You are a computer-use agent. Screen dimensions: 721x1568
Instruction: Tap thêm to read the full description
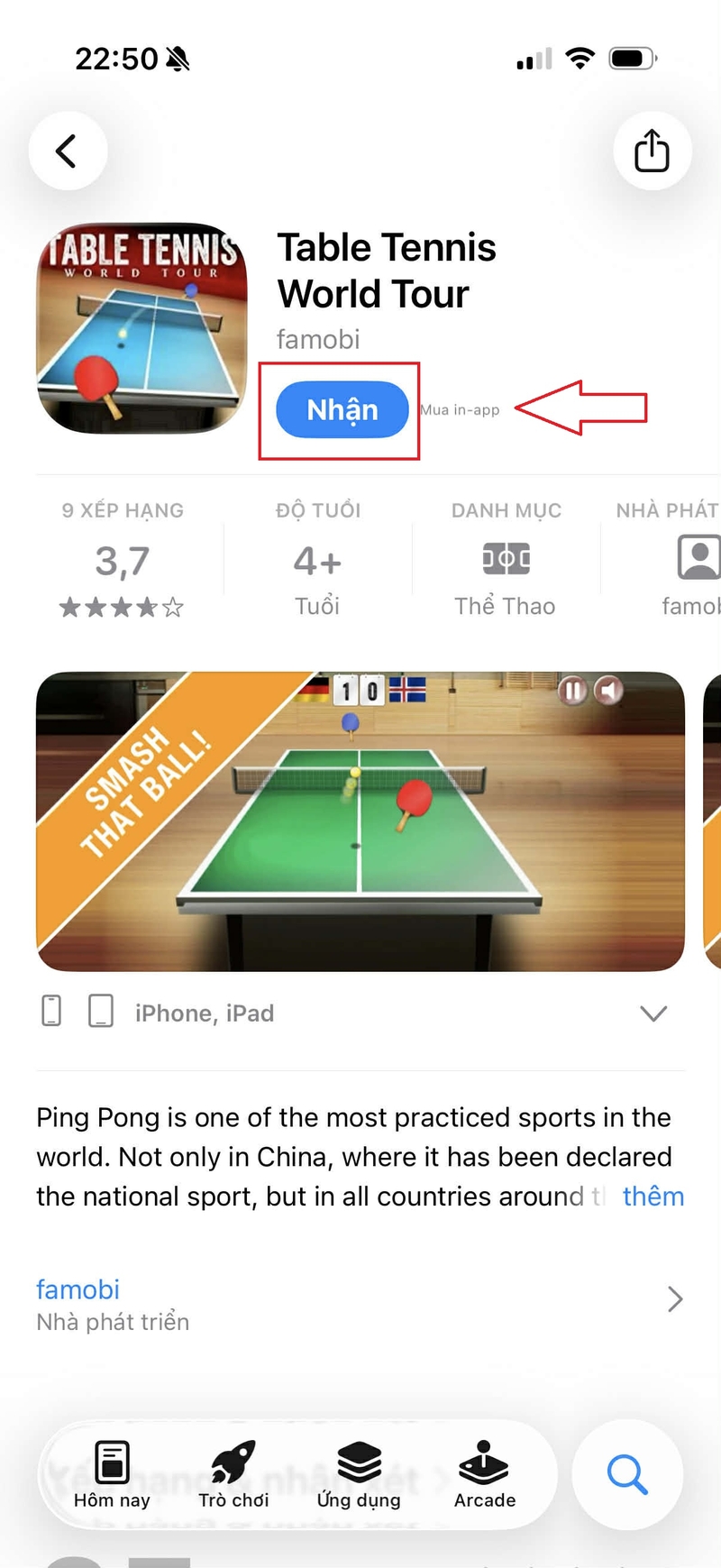coord(653,1197)
